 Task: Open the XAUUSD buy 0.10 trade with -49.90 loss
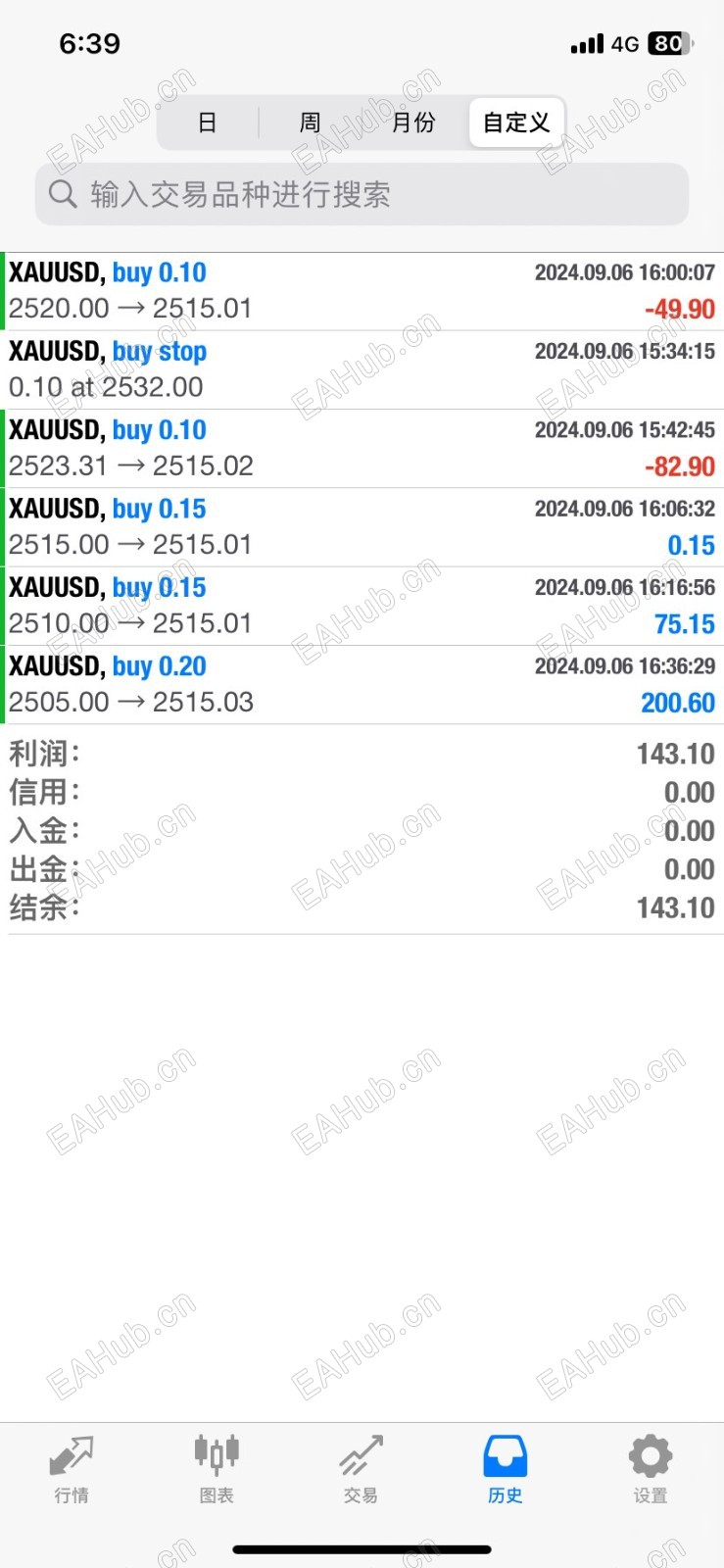coord(362,291)
